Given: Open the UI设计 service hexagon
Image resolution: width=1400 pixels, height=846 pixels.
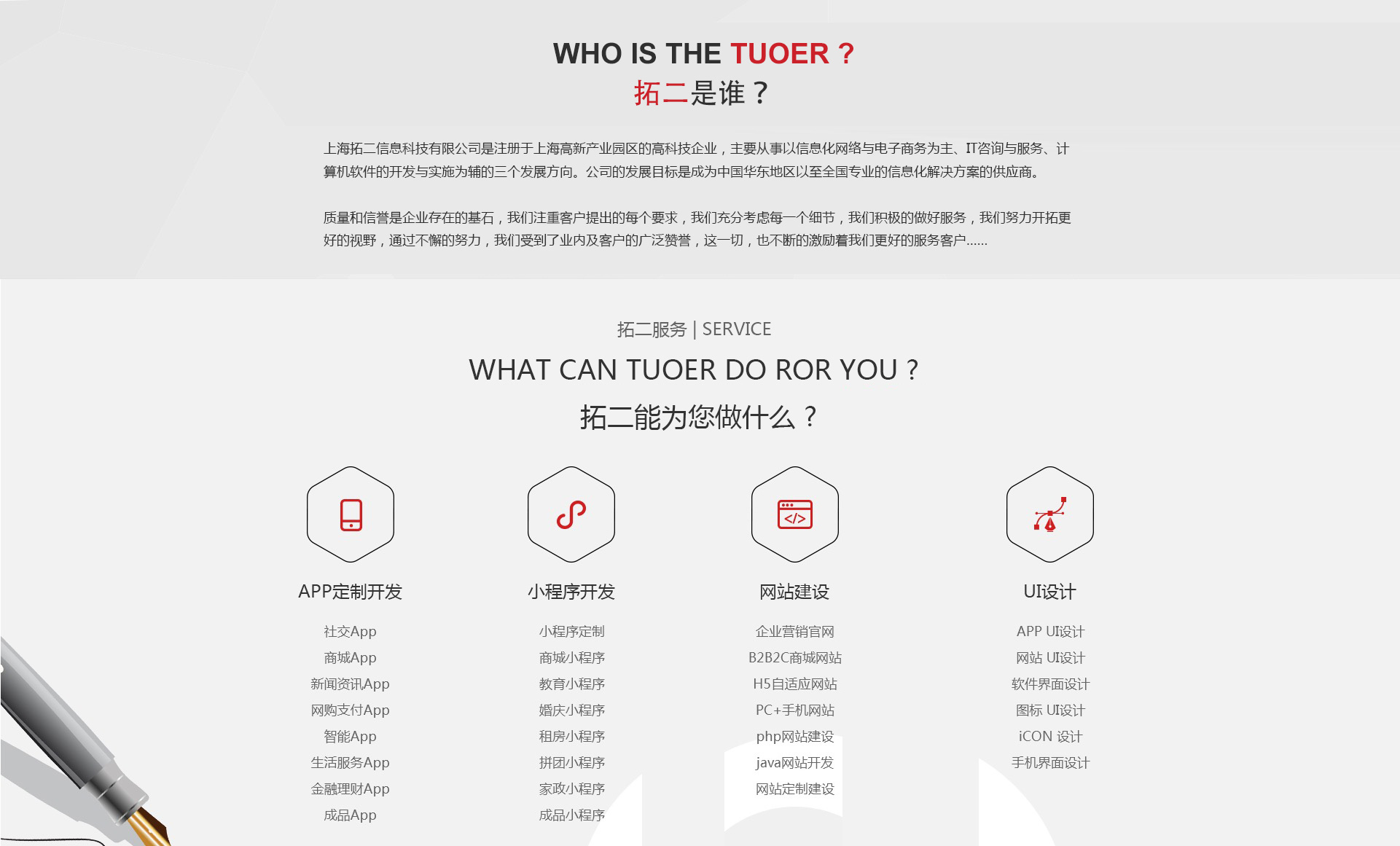Looking at the screenshot, I should pos(1050,514).
